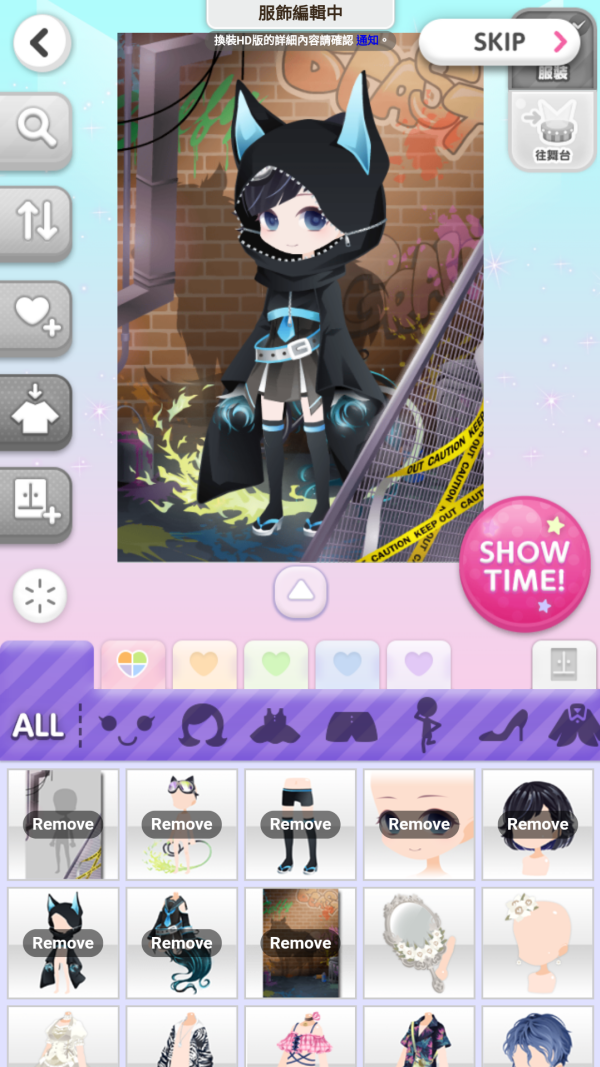The width and height of the screenshot is (600, 1067).
Task: Tap the SKIP button
Action: click(498, 42)
